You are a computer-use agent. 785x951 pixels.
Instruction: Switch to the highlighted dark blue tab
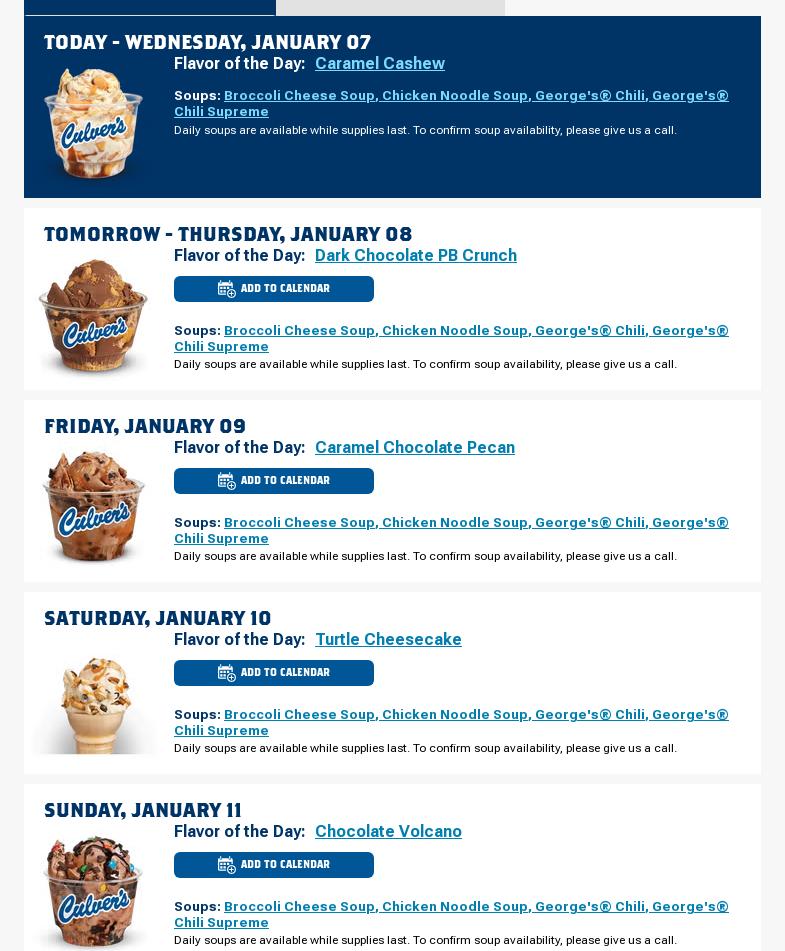click(x=150, y=5)
